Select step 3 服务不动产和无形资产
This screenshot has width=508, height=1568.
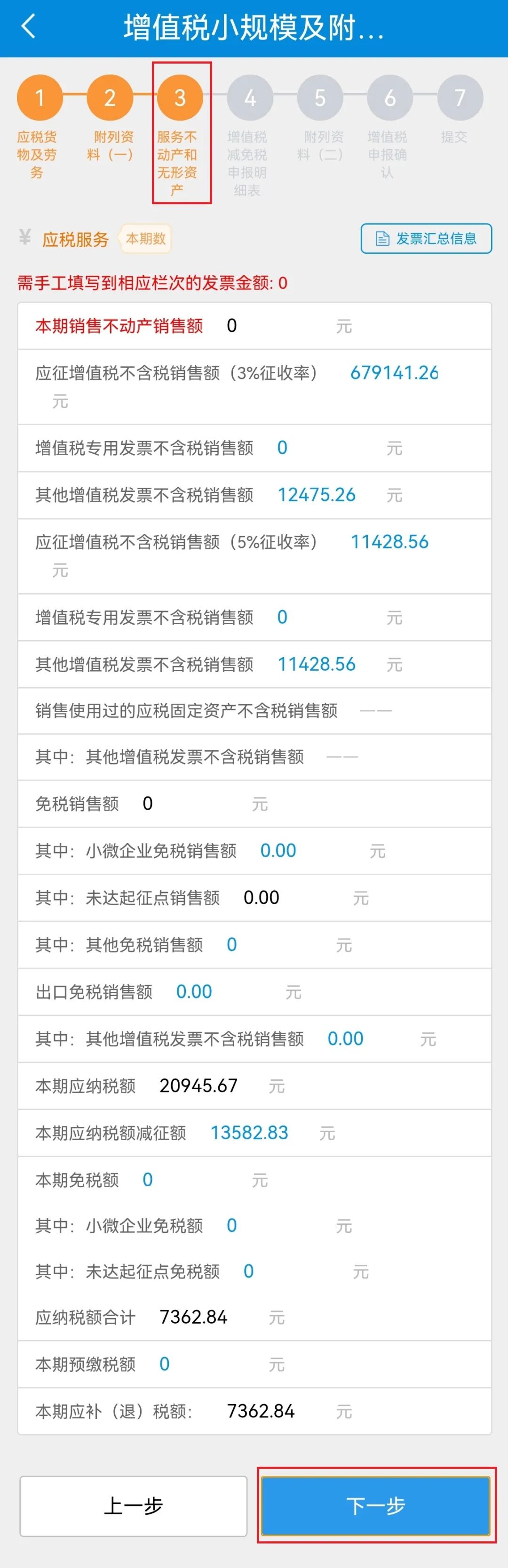(180, 97)
